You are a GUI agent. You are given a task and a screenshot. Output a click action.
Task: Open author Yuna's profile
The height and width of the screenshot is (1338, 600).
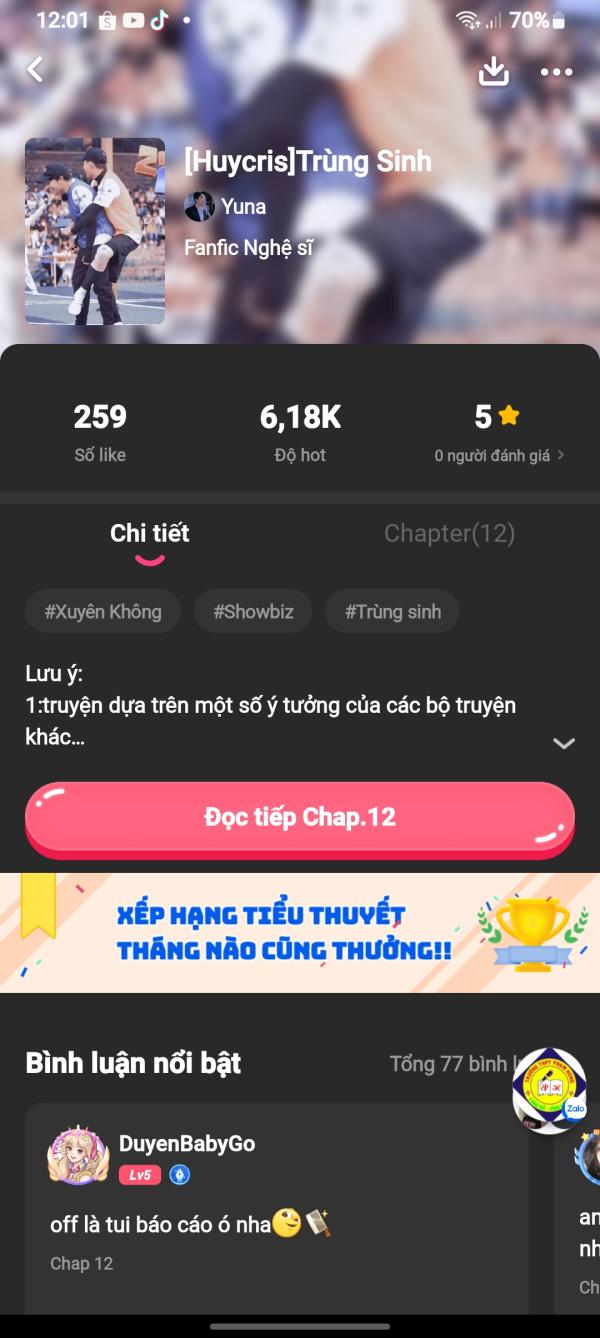(226, 207)
